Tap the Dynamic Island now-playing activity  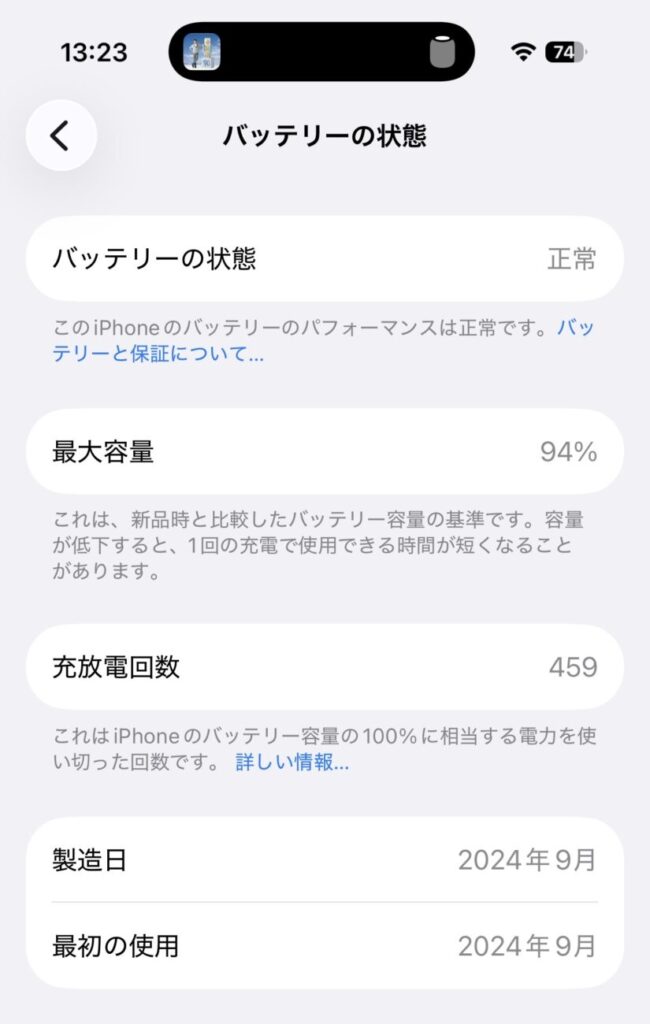coord(321,52)
